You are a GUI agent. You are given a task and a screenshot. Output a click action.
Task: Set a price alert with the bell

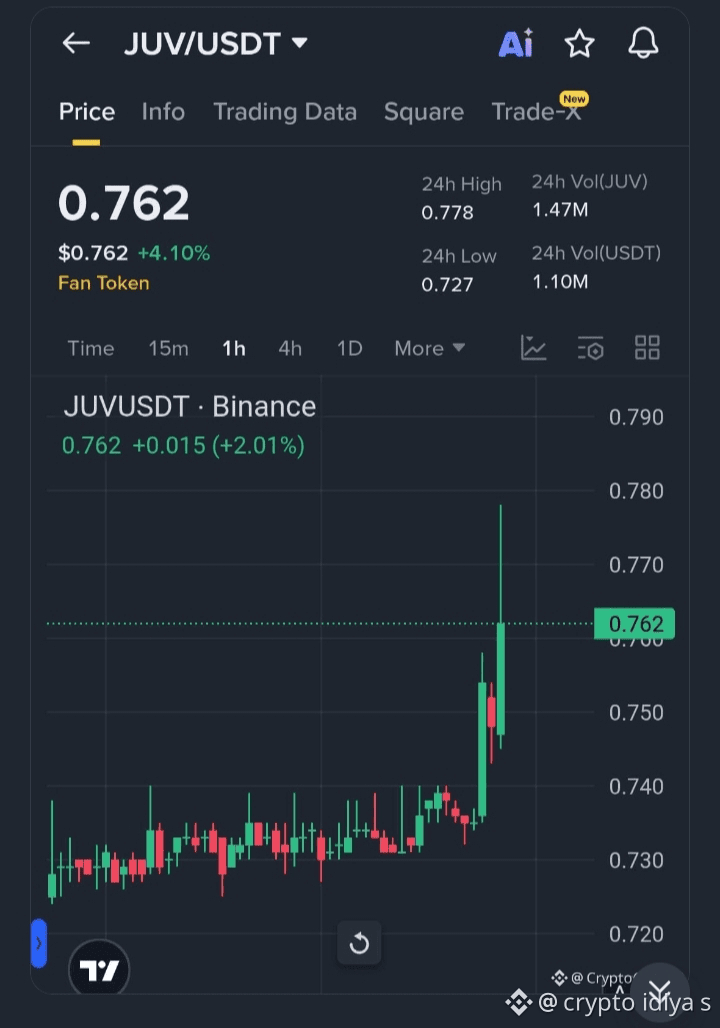(x=643, y=43)
